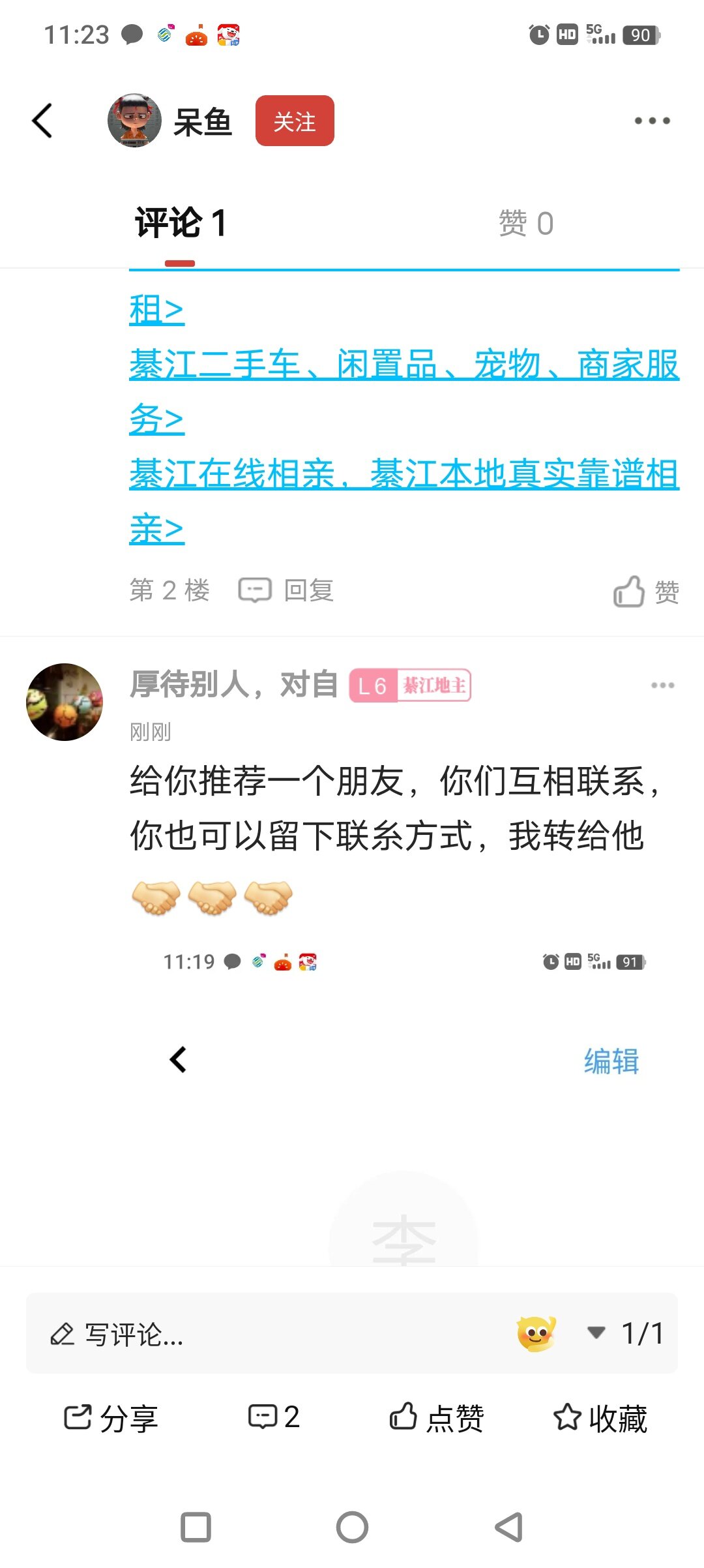704x1568 pixels.
Task: Switch to the 赞 tab
Action: point(525,224)
